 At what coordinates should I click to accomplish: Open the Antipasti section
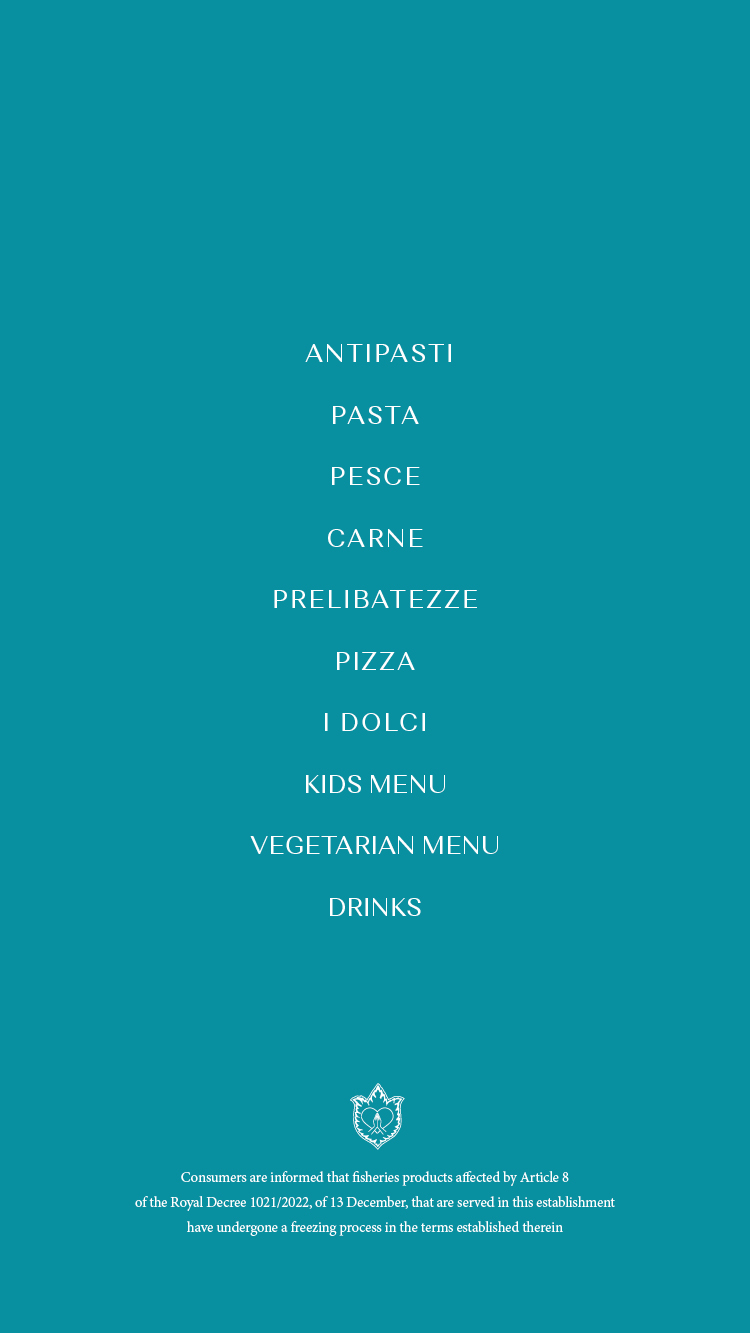(379, 353)
